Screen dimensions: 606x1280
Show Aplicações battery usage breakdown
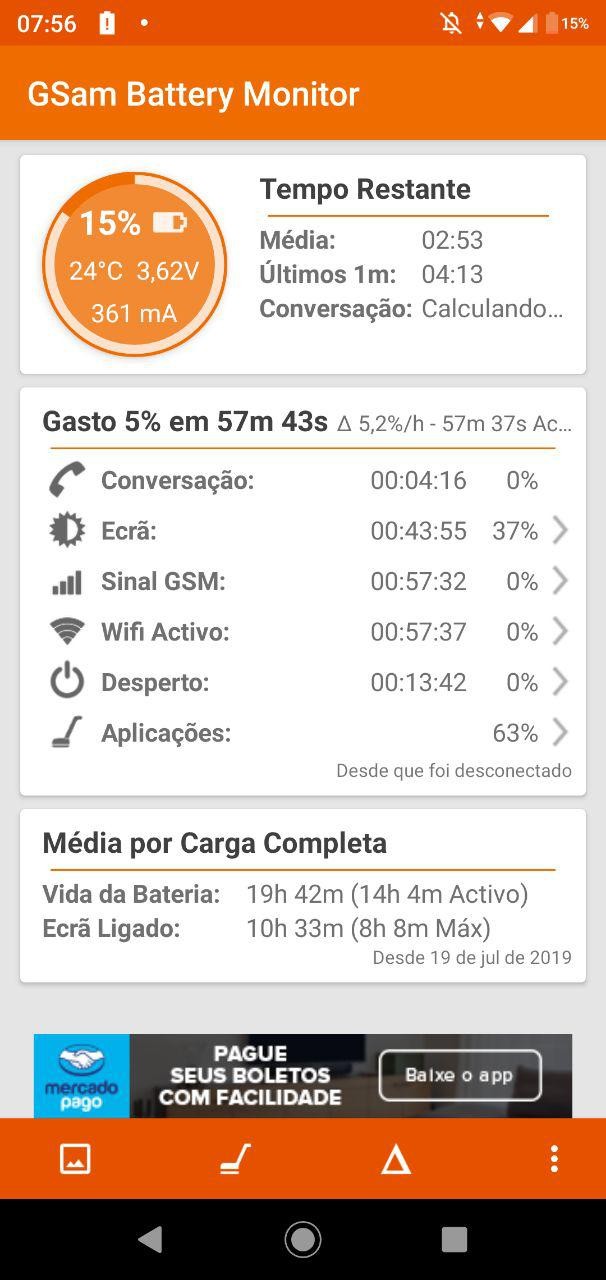tap(303, 733)
